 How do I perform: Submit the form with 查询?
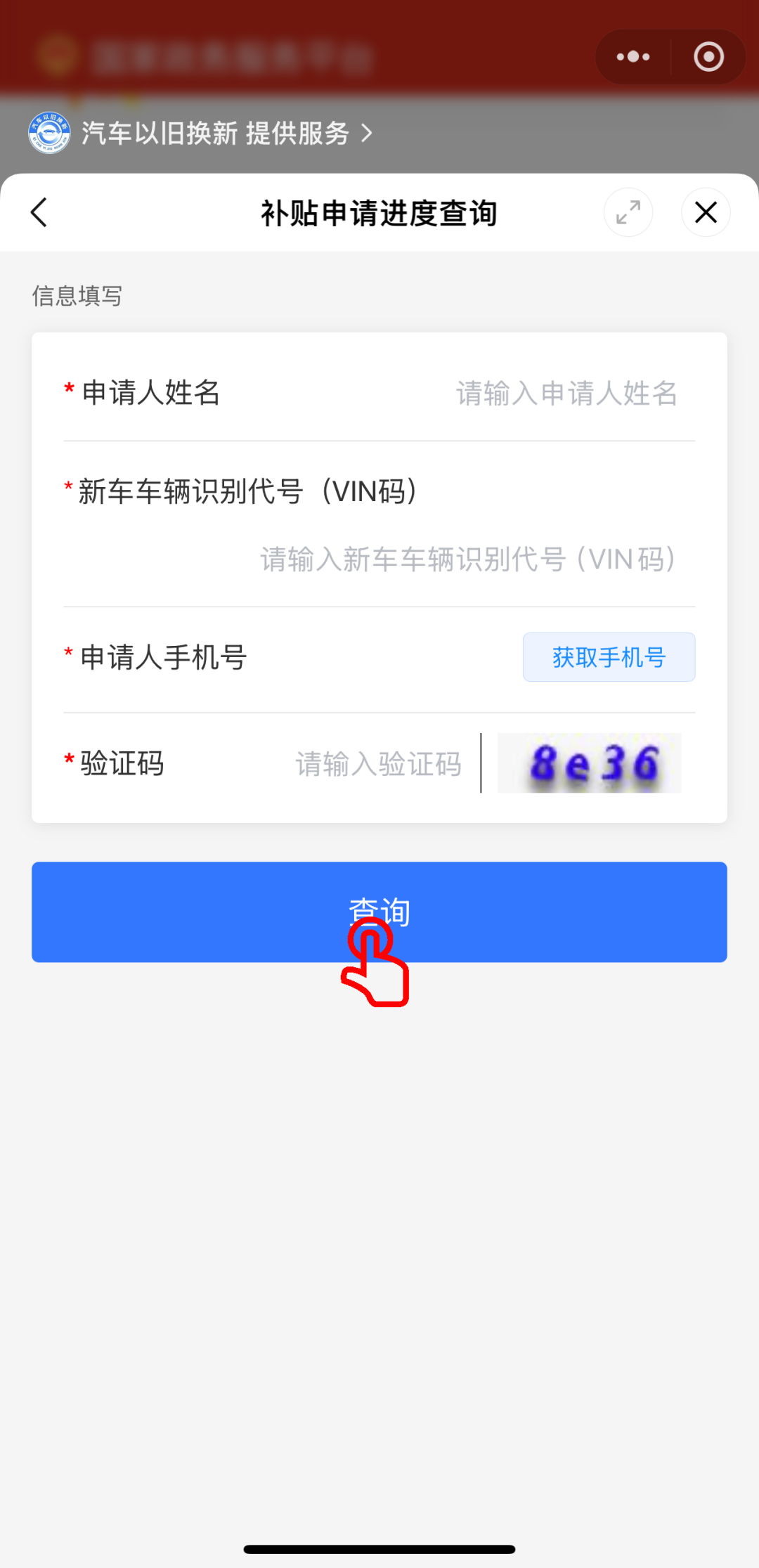[379, 912]
